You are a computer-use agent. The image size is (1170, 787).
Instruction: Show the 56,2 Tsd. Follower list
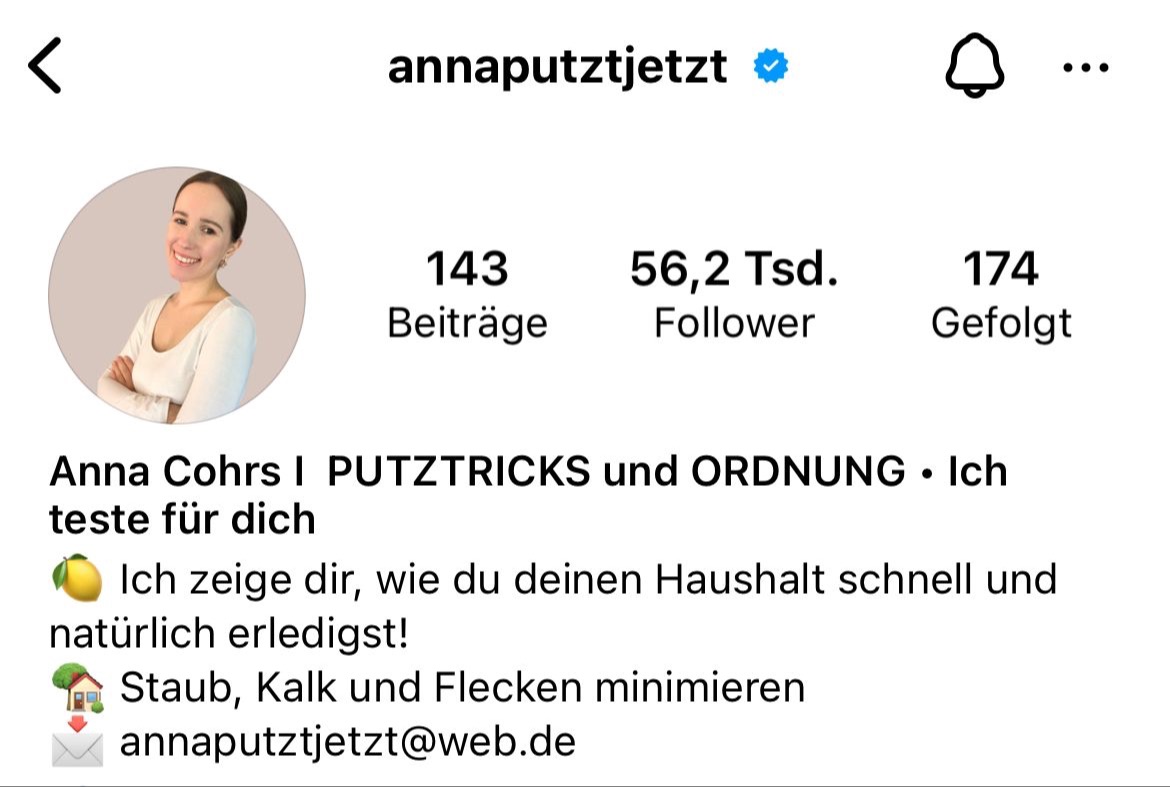pos(734,295)
